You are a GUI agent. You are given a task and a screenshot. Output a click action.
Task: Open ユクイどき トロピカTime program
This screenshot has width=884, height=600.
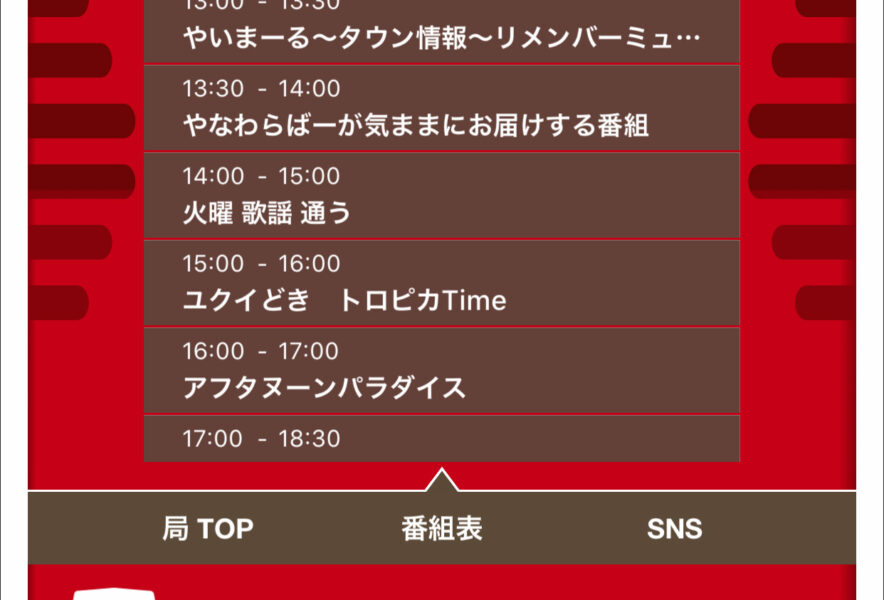pos(441,283)
